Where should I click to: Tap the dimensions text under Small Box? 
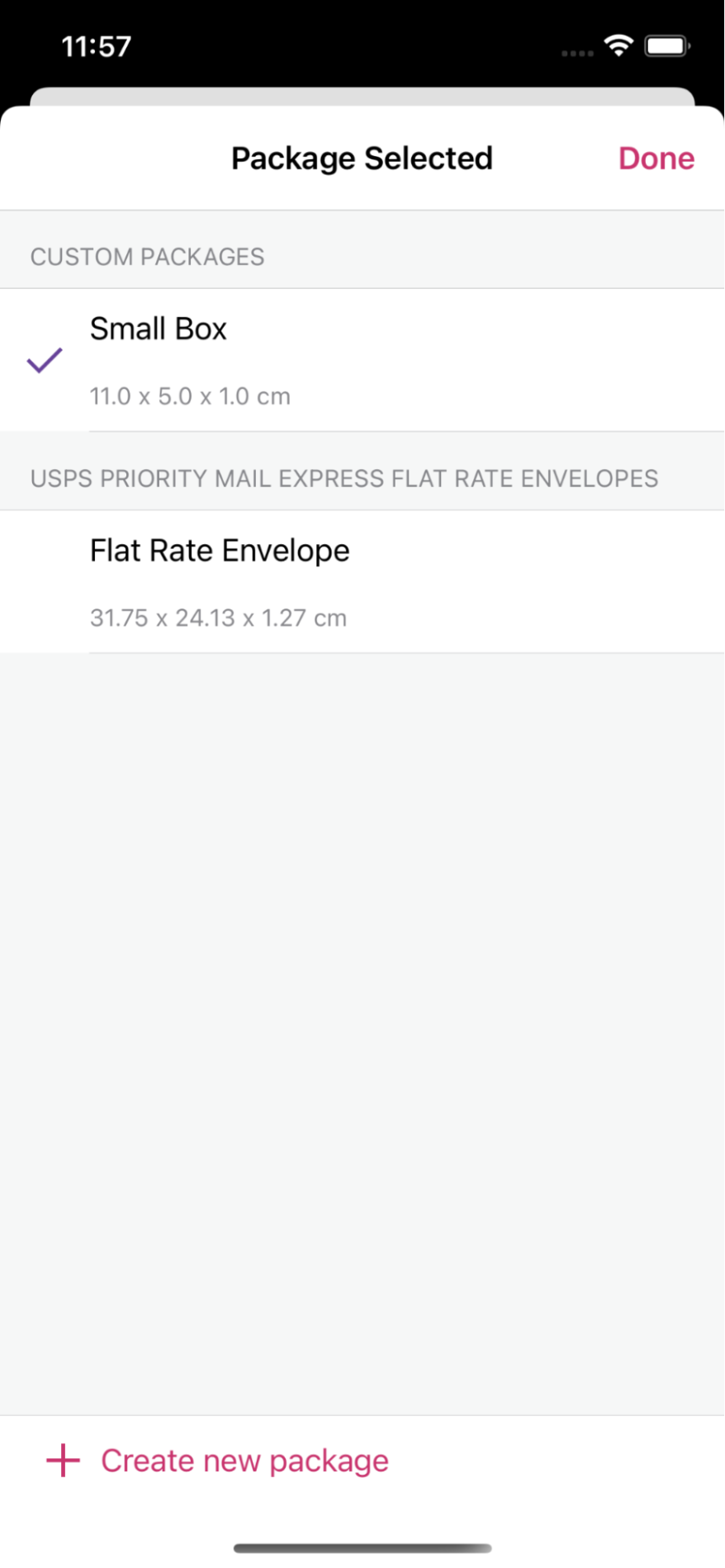coord(190,396)
